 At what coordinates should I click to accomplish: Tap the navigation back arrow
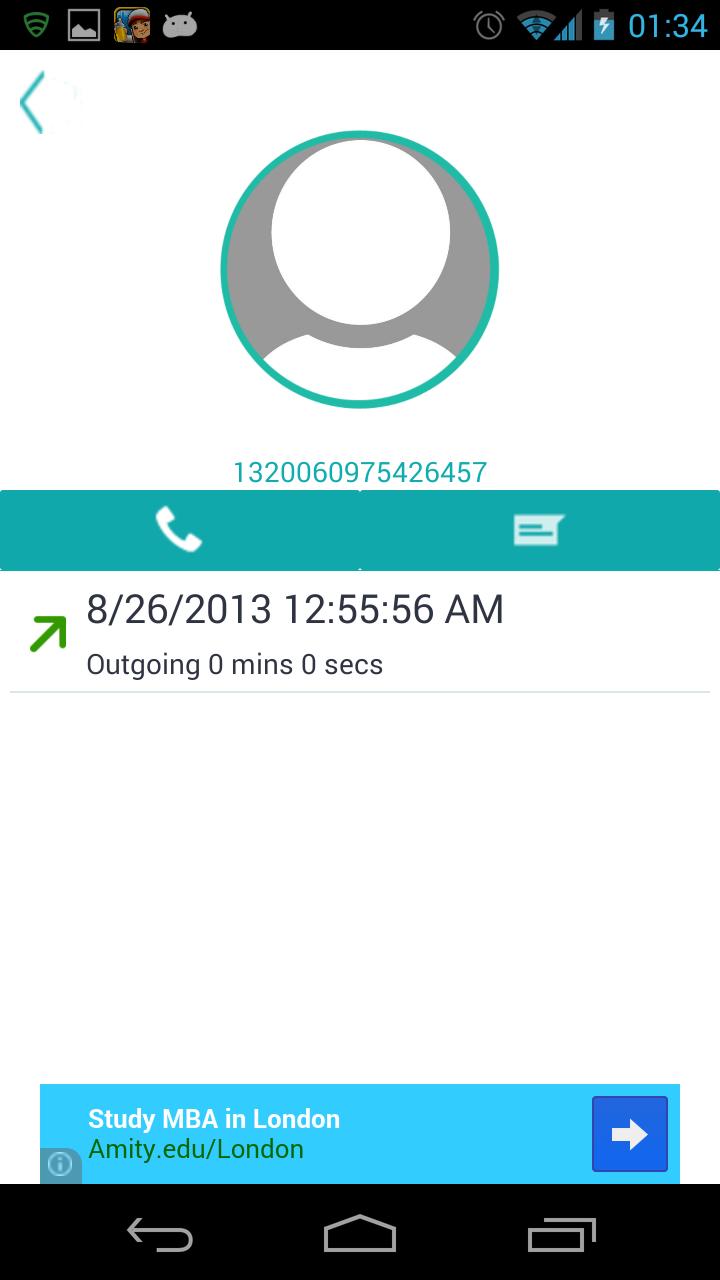160,1236
